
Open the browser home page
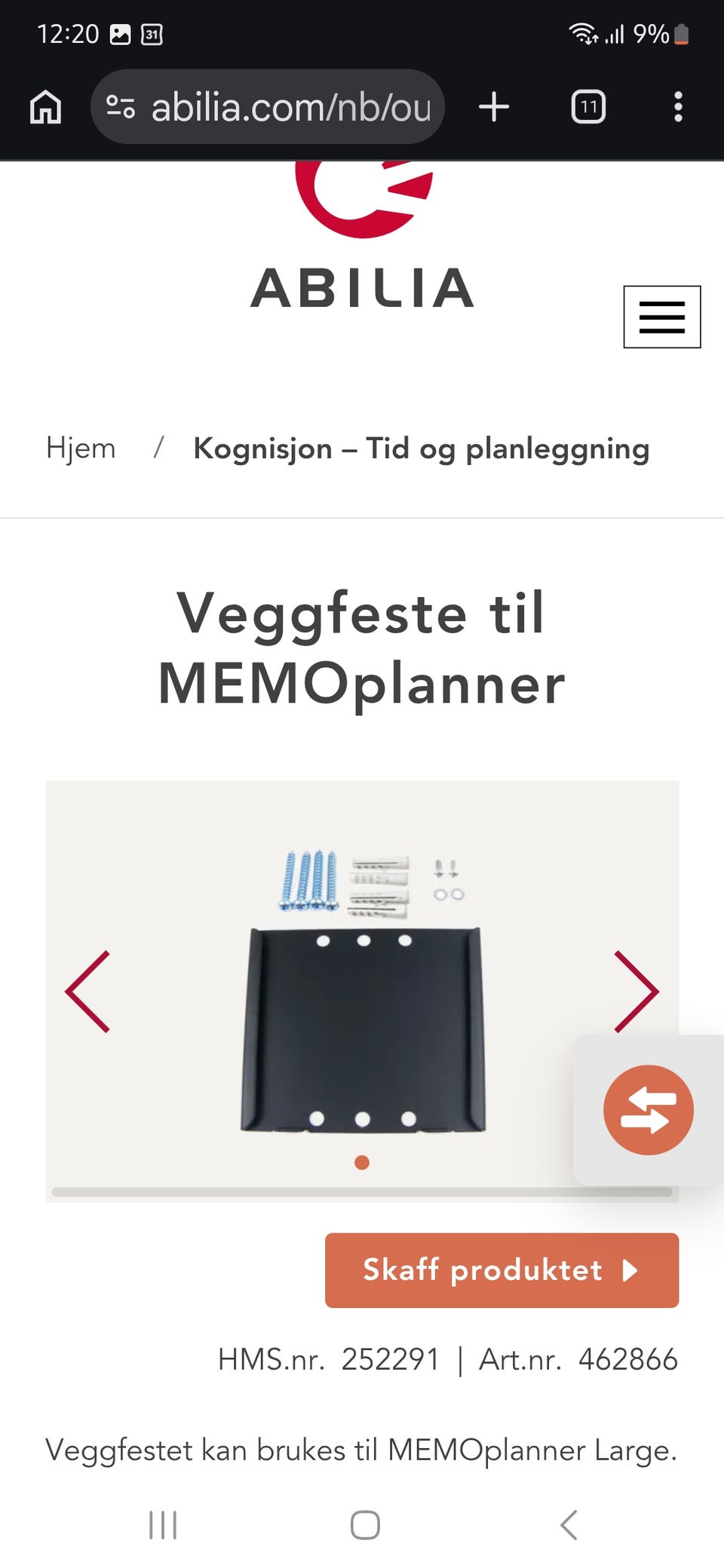click(45, 106)
